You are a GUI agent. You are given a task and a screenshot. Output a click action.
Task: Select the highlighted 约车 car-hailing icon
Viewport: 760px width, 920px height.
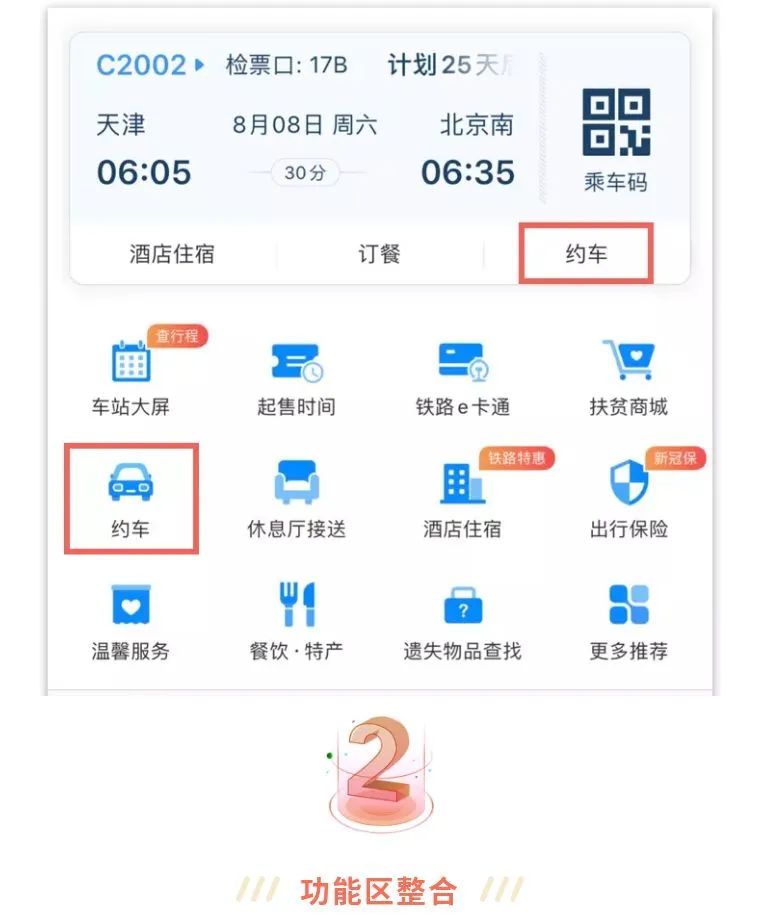tap(133, 497)
